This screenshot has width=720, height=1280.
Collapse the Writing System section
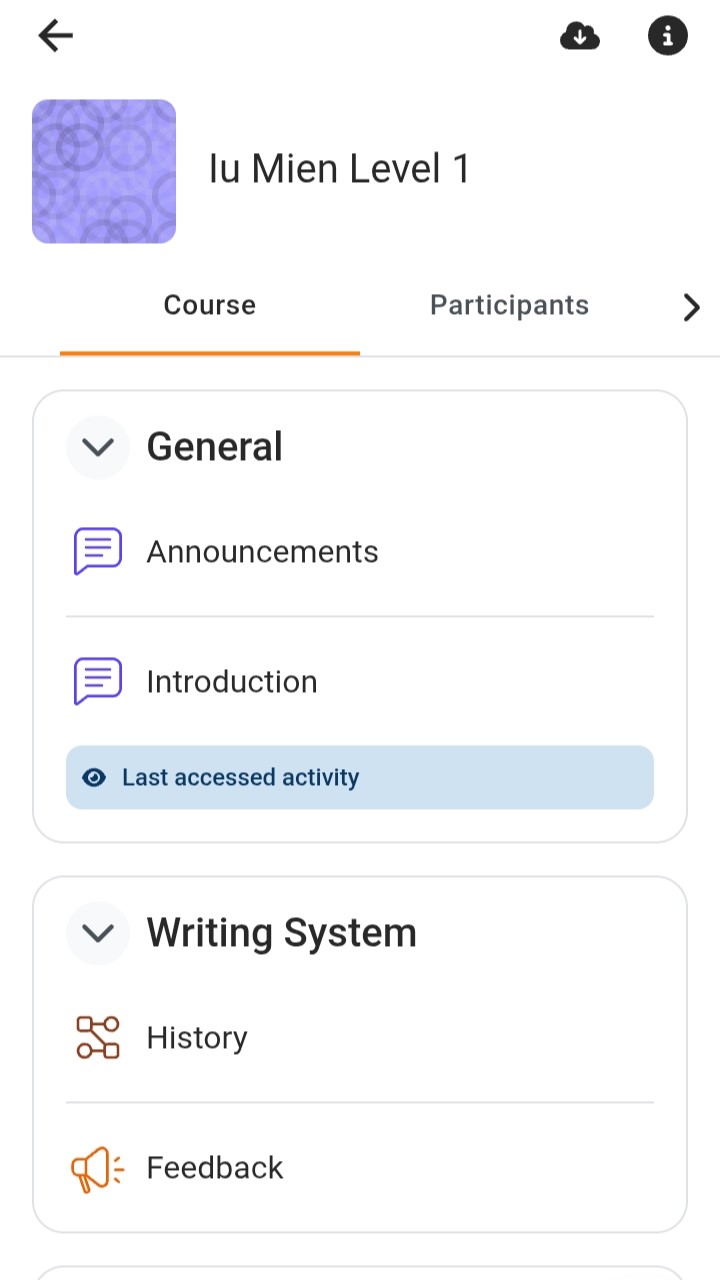click(x=98, y=933)
